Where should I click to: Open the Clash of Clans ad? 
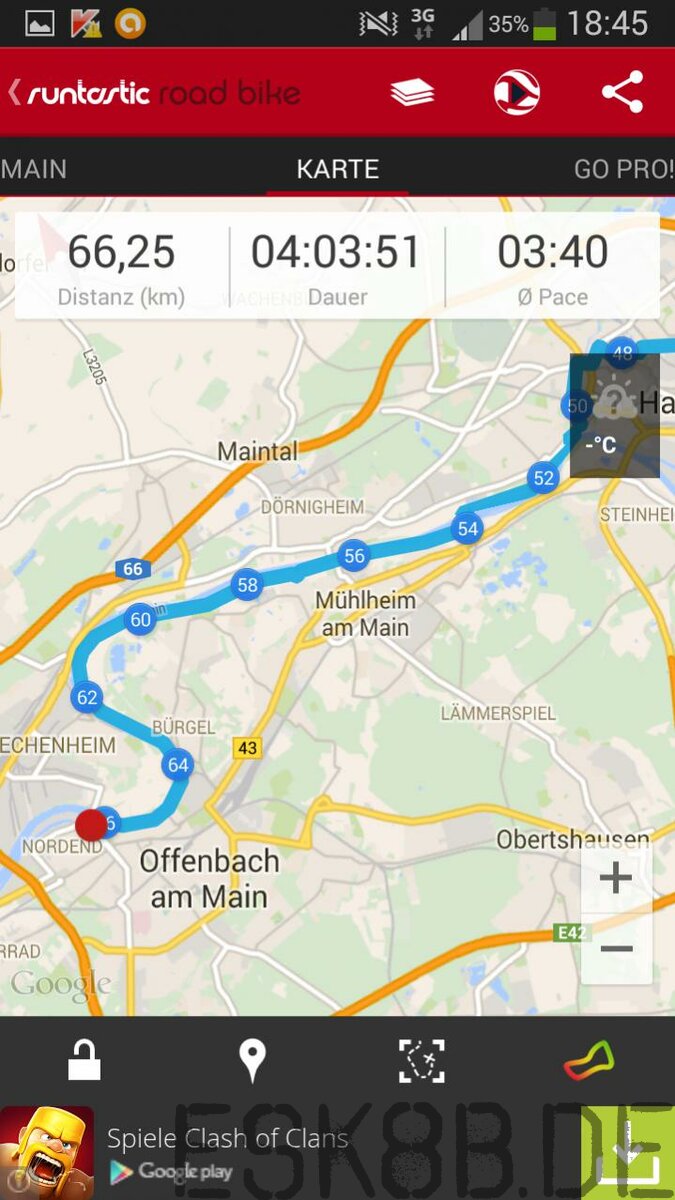coord(230,1152)
